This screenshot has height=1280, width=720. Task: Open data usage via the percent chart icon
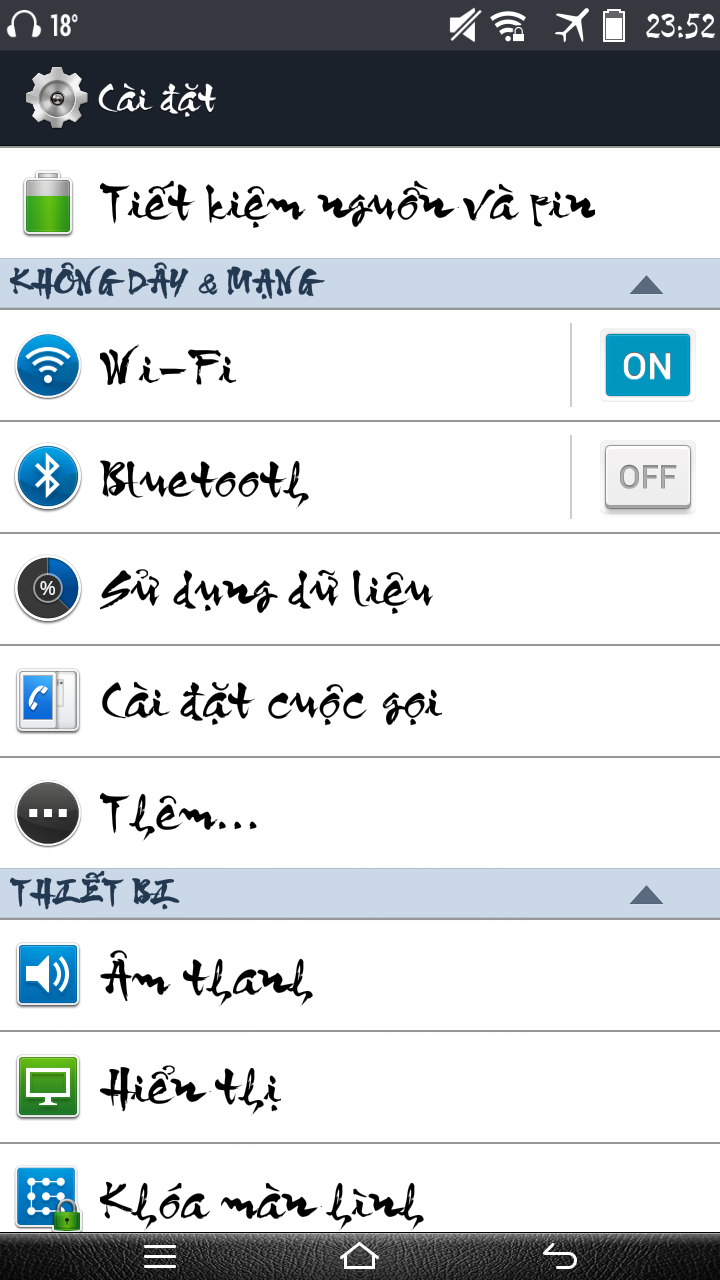click(x=47, y=590)
